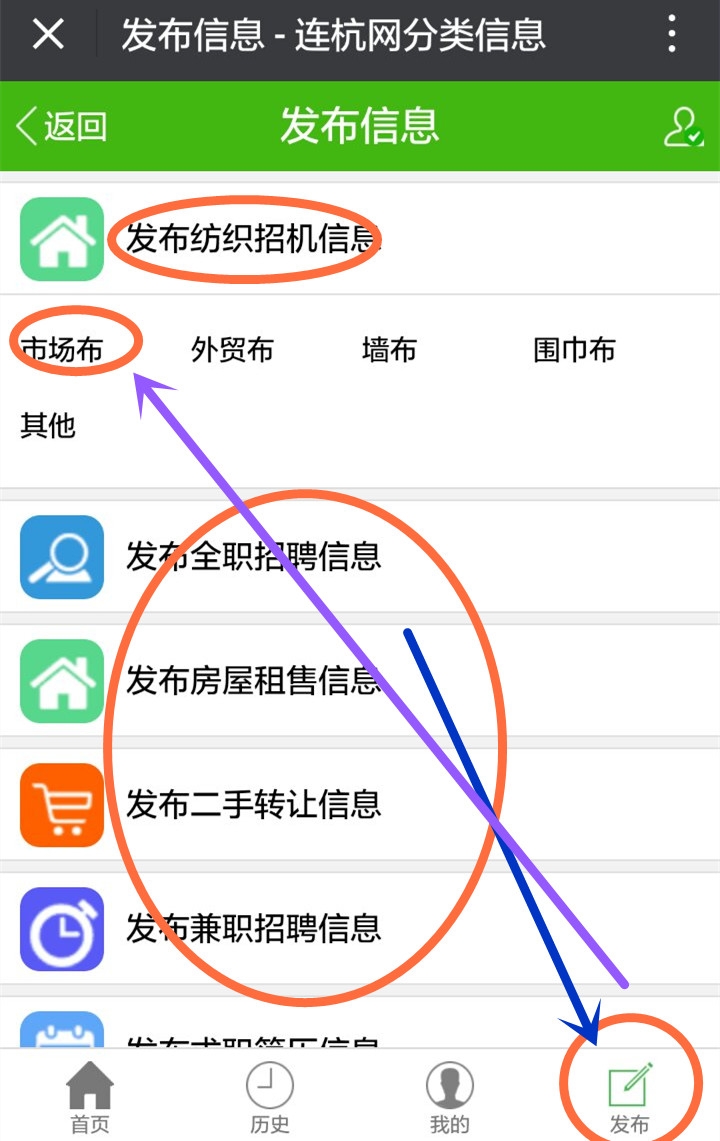Select the 外贸布 subcategory
This screenshot has width=720, height=1141.
point(232,350)
